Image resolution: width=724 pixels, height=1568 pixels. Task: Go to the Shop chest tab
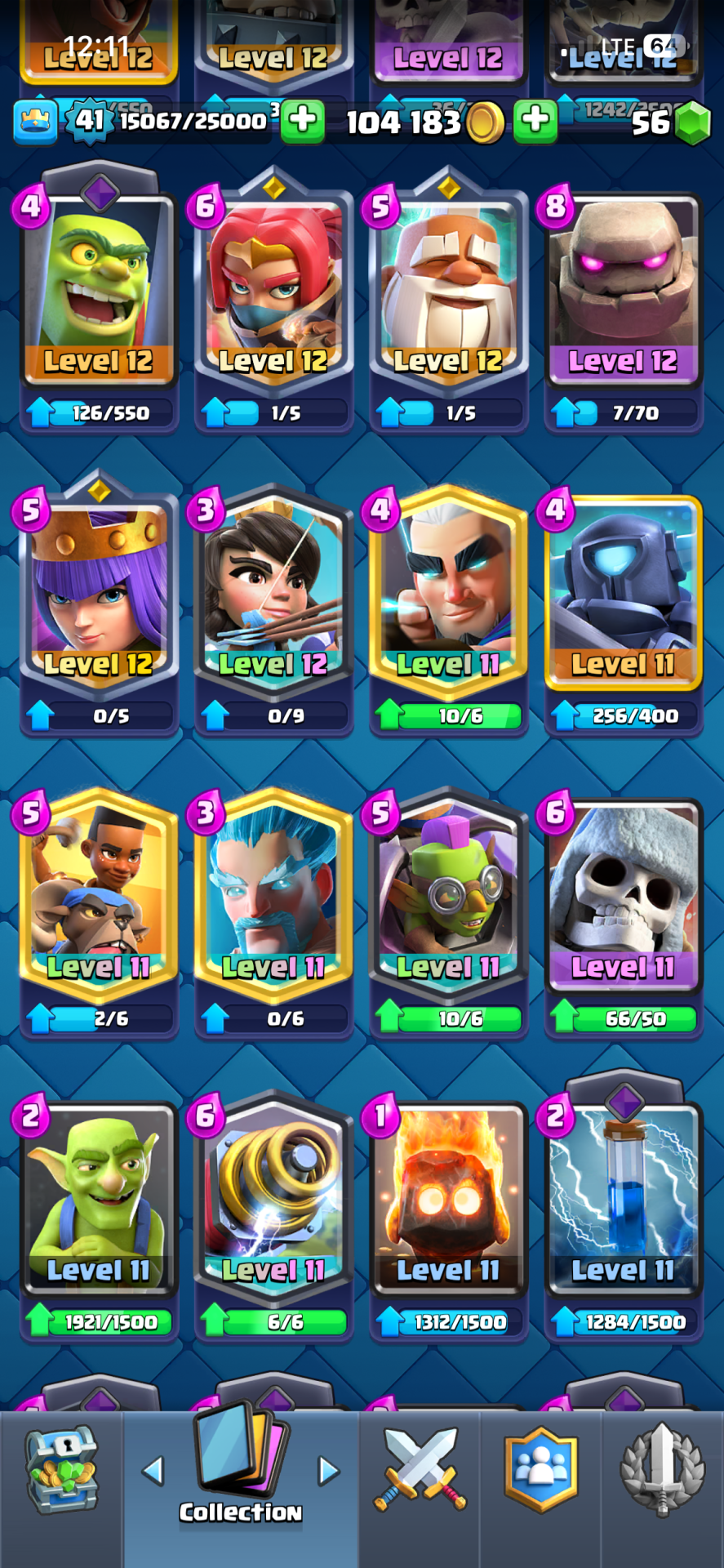click(x=61, y=1470)
